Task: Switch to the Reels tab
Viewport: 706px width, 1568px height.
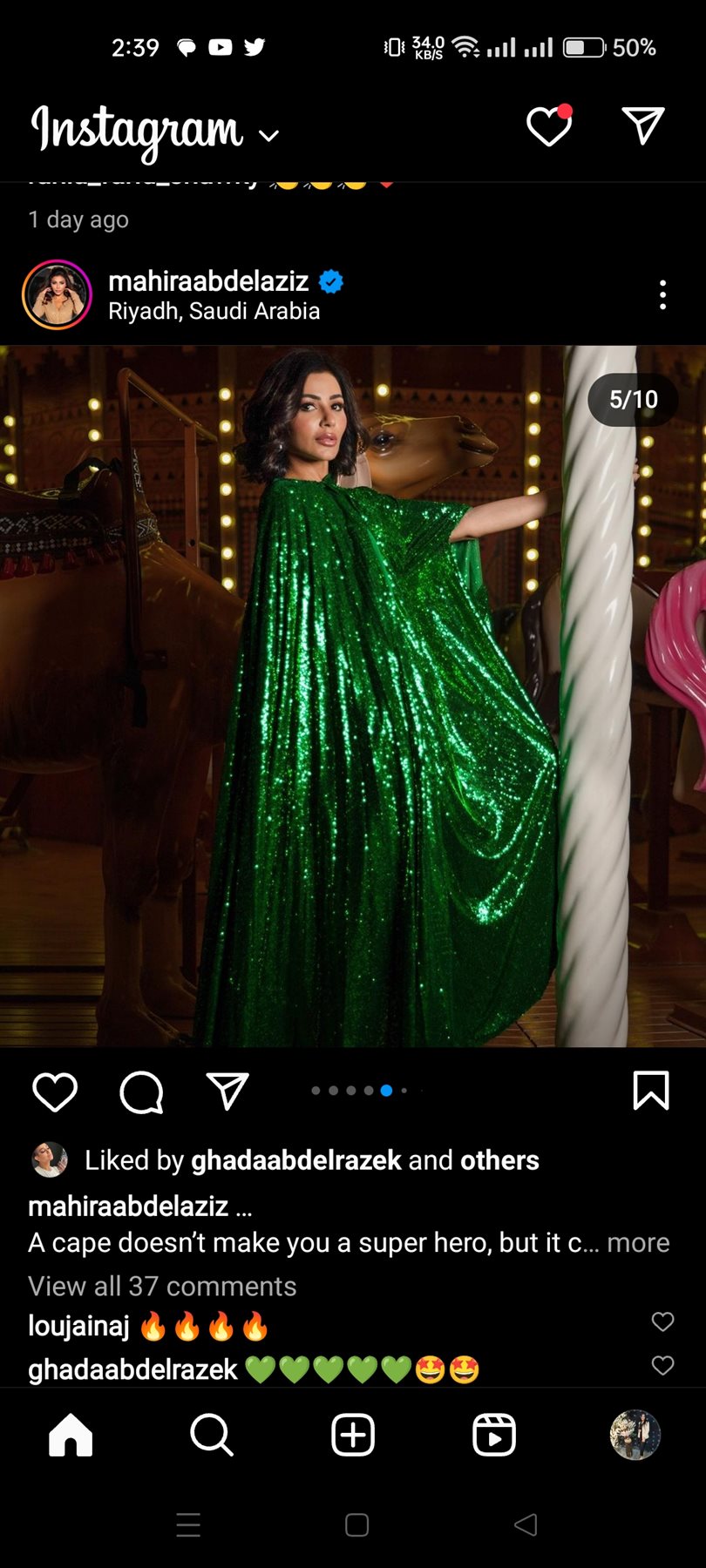Action: tap(494, 1435)
